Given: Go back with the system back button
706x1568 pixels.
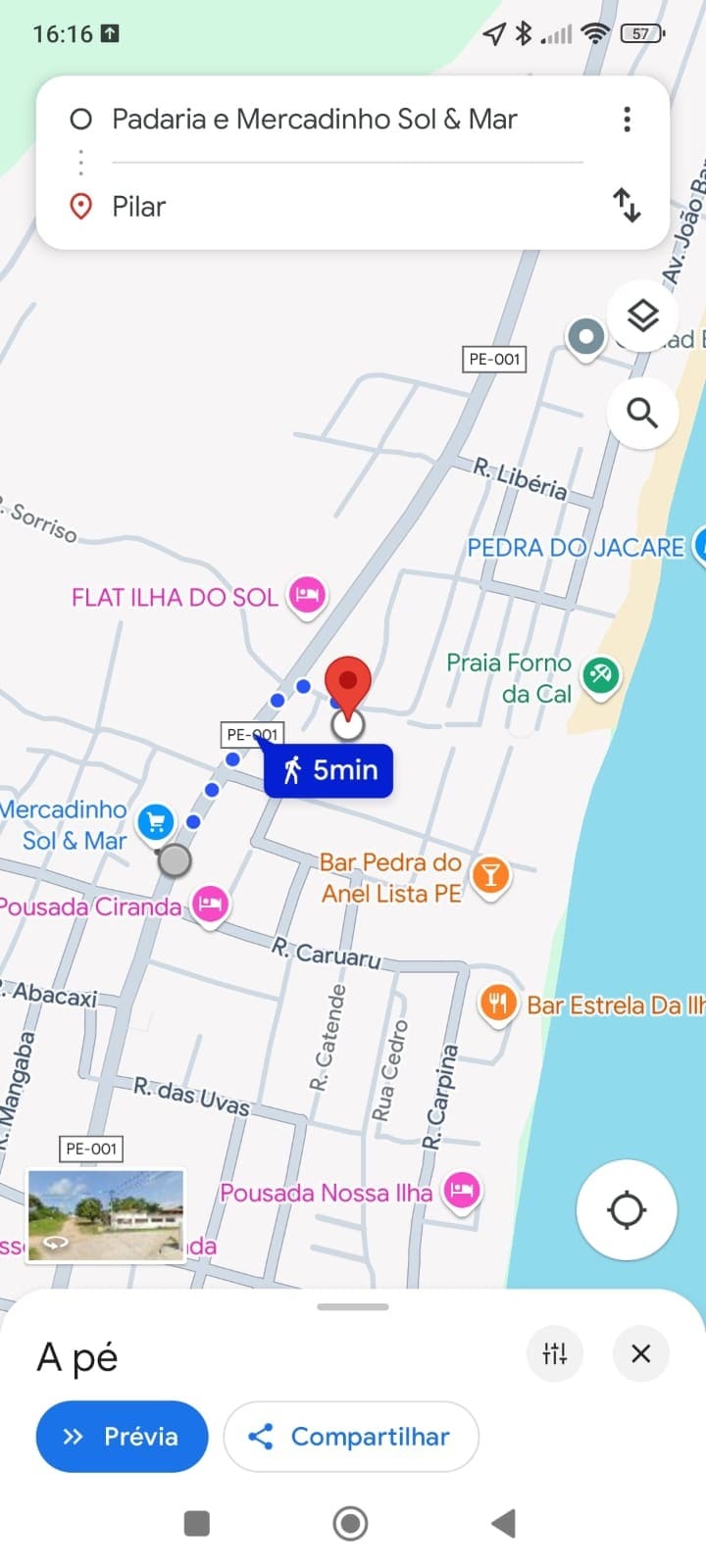Looking at the screenshot, I should 503,1523.
